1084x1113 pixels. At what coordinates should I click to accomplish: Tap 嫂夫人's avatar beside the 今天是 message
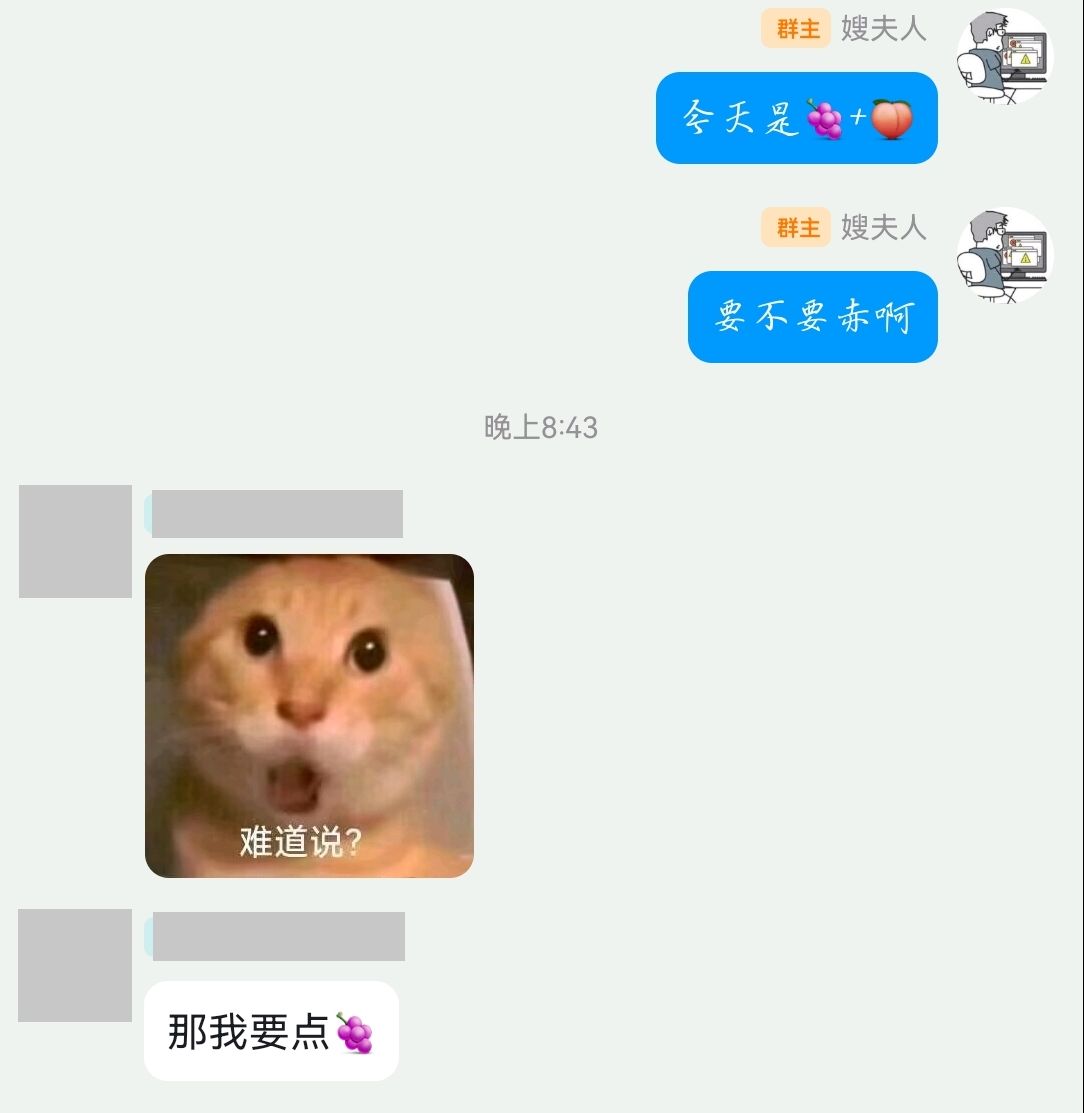(1005, 57)
